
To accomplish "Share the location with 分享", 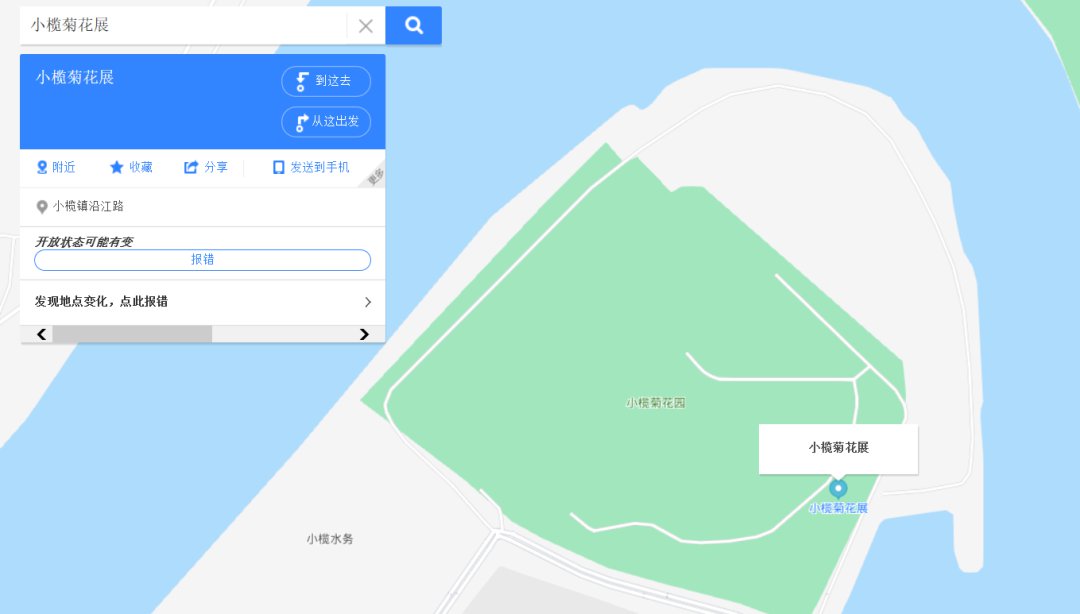I will tap(206, 167).
